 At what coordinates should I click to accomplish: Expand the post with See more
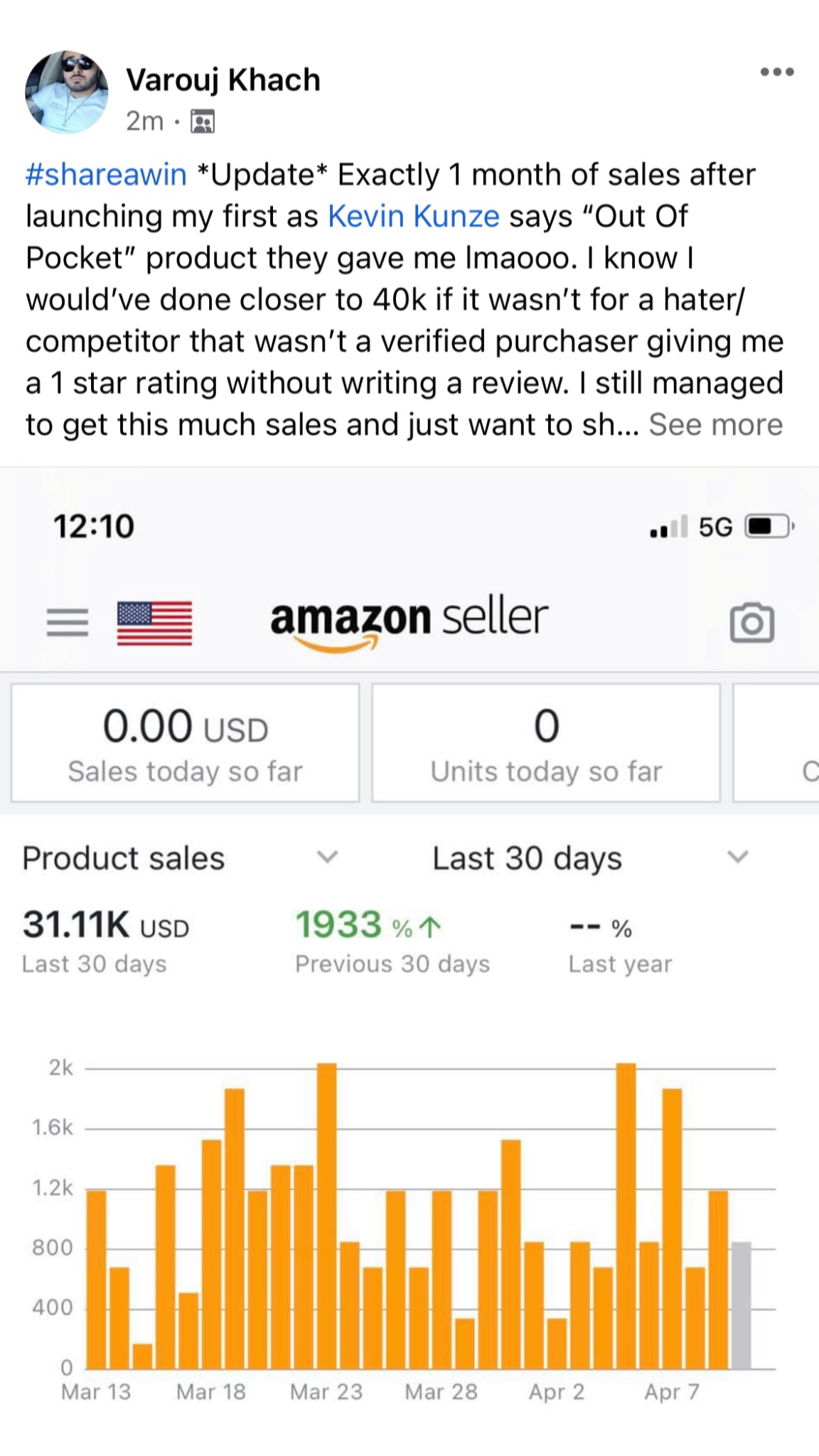click(715, 424)
